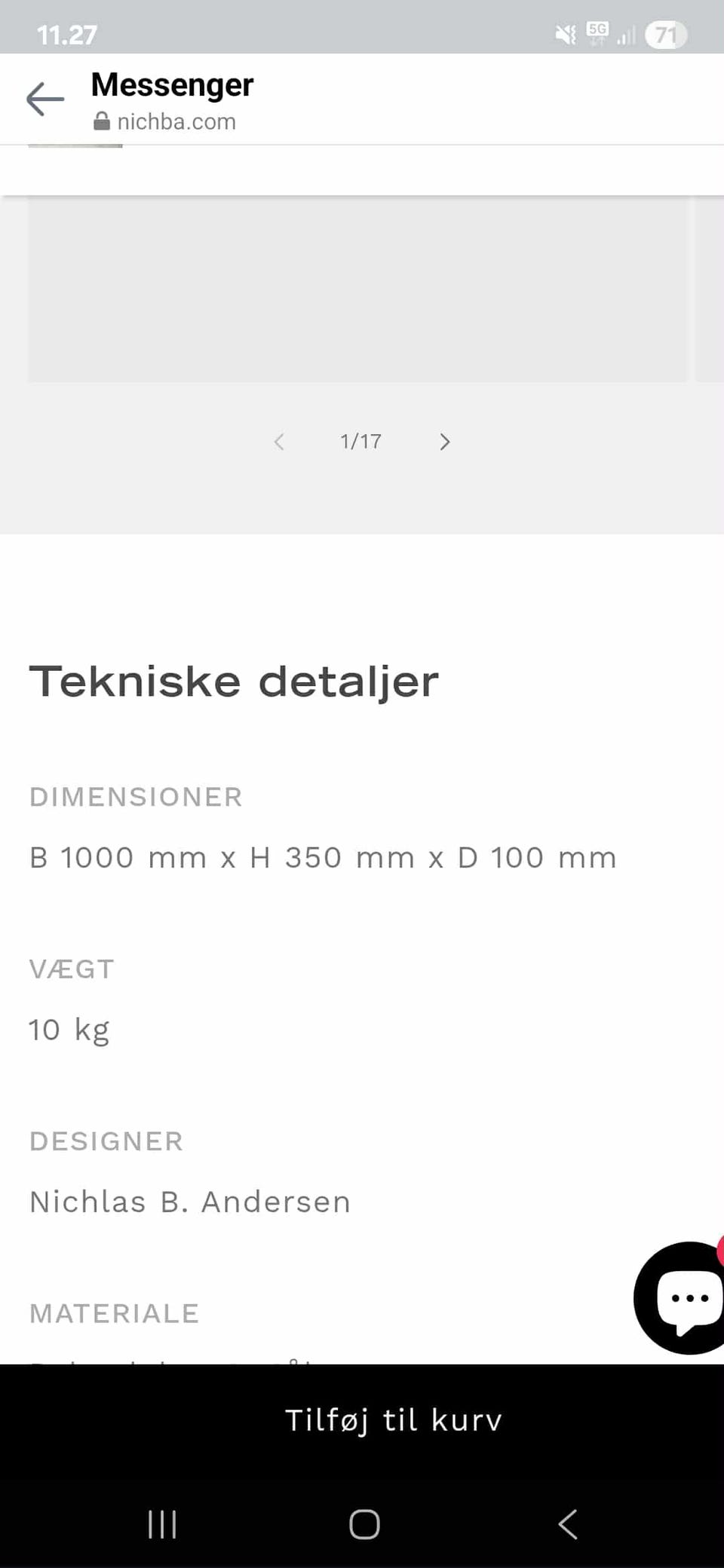Tap the designer name Nichlas B. Andersen
Image resolution: width=724 pixels, height=1568 pixels.
(x=189, y=1202)
